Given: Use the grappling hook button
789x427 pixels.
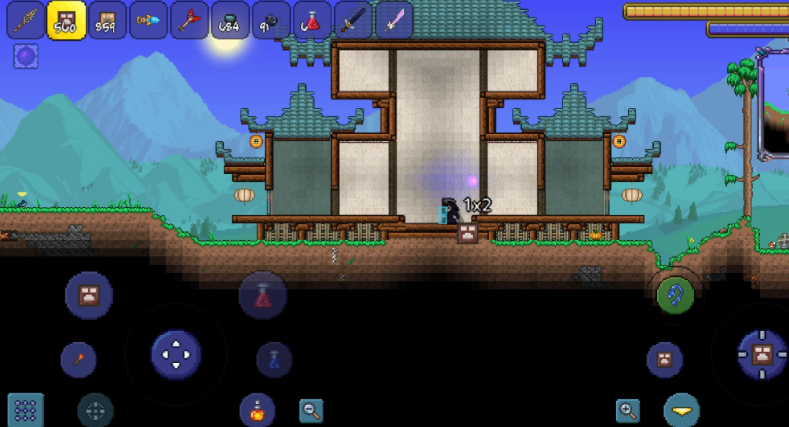Looking at the screenshot, I should click(x=675, y=295).
